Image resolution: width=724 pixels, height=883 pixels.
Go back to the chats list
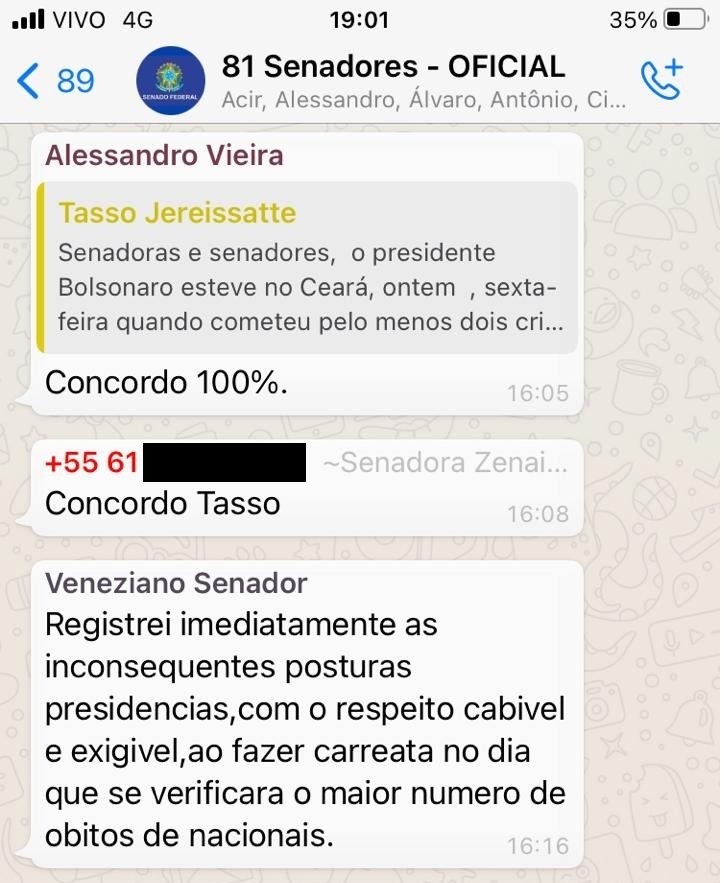[x=55, y=81]
